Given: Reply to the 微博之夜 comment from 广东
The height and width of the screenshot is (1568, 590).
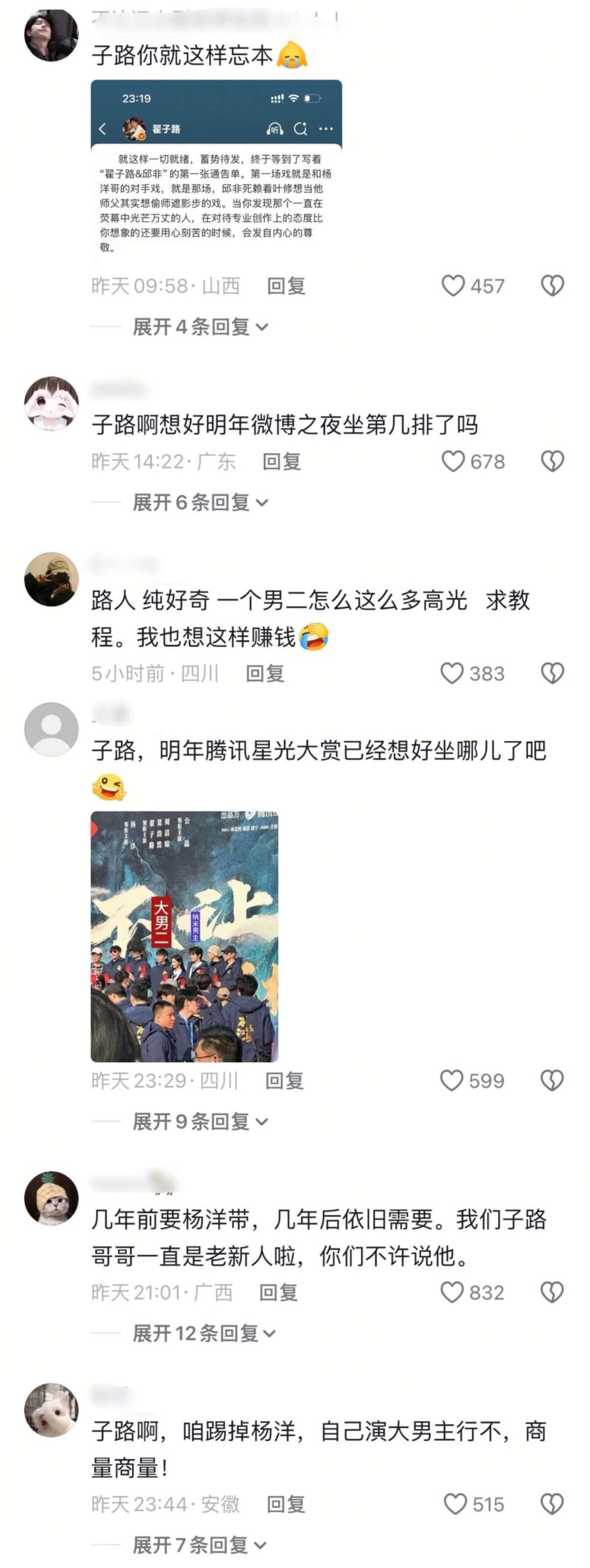Looking at the screenshot, I should pyautogui.click(x=281, y=462).
